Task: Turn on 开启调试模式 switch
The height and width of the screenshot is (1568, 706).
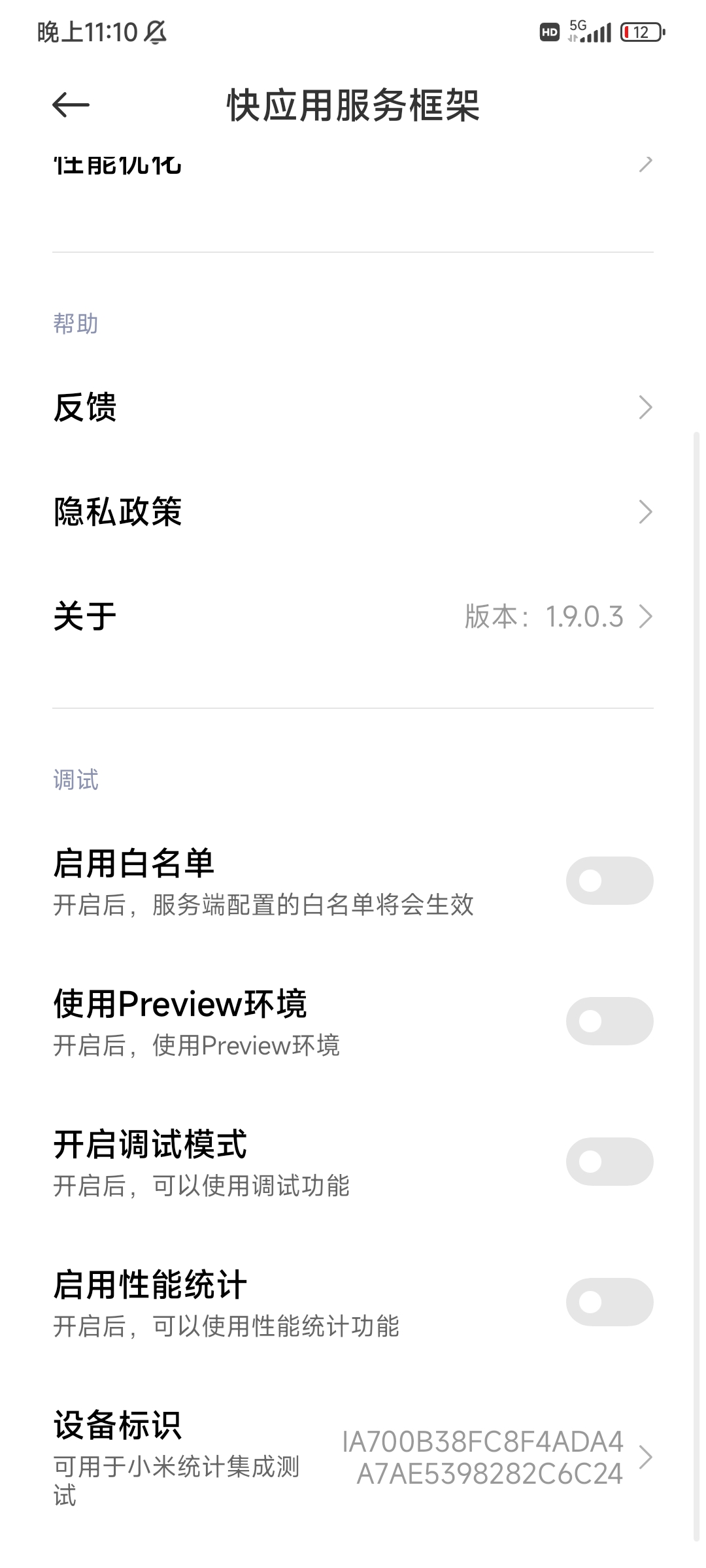Action: pos(609,1162)
